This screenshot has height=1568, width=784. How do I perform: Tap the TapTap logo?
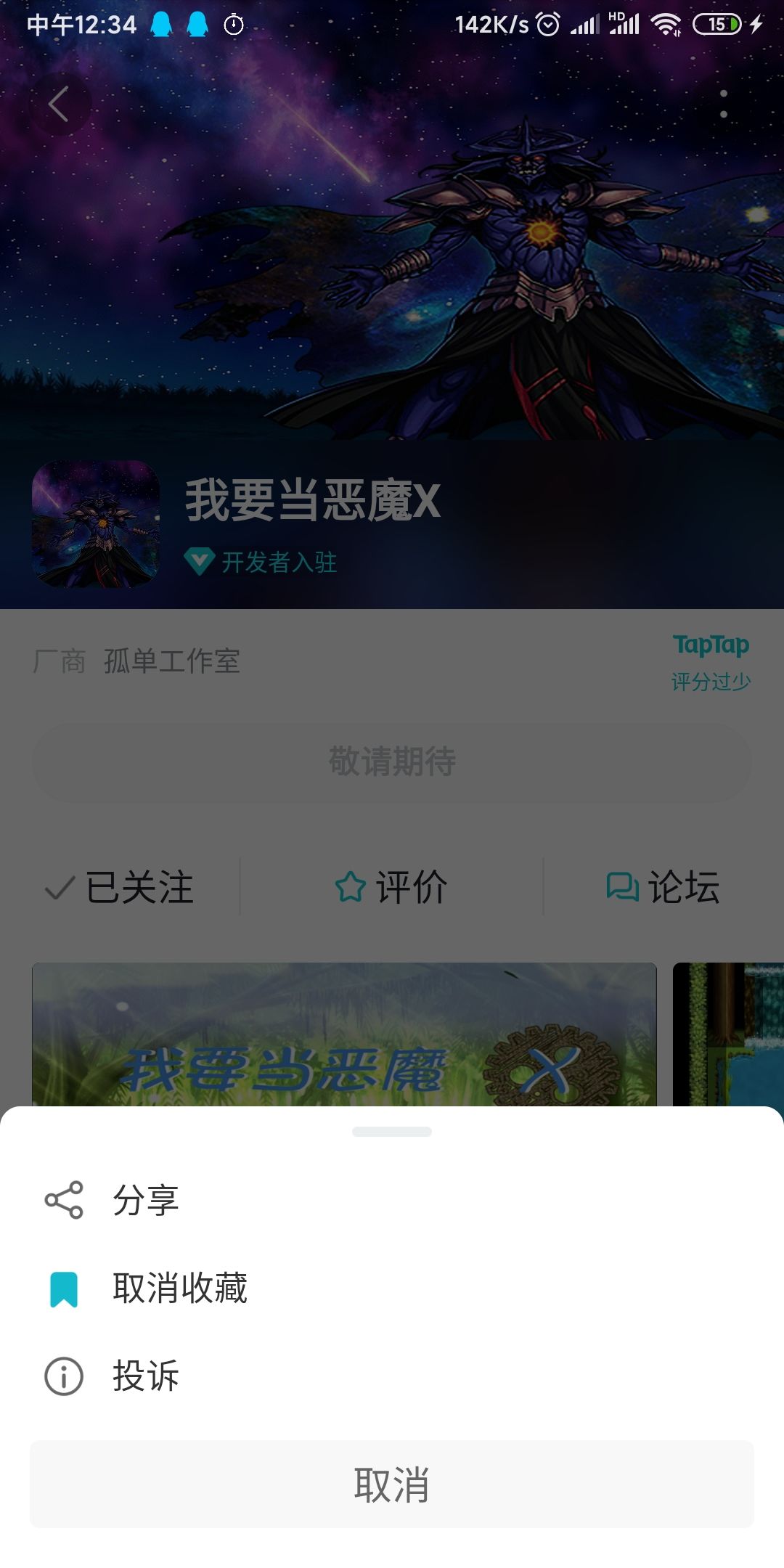710,645
